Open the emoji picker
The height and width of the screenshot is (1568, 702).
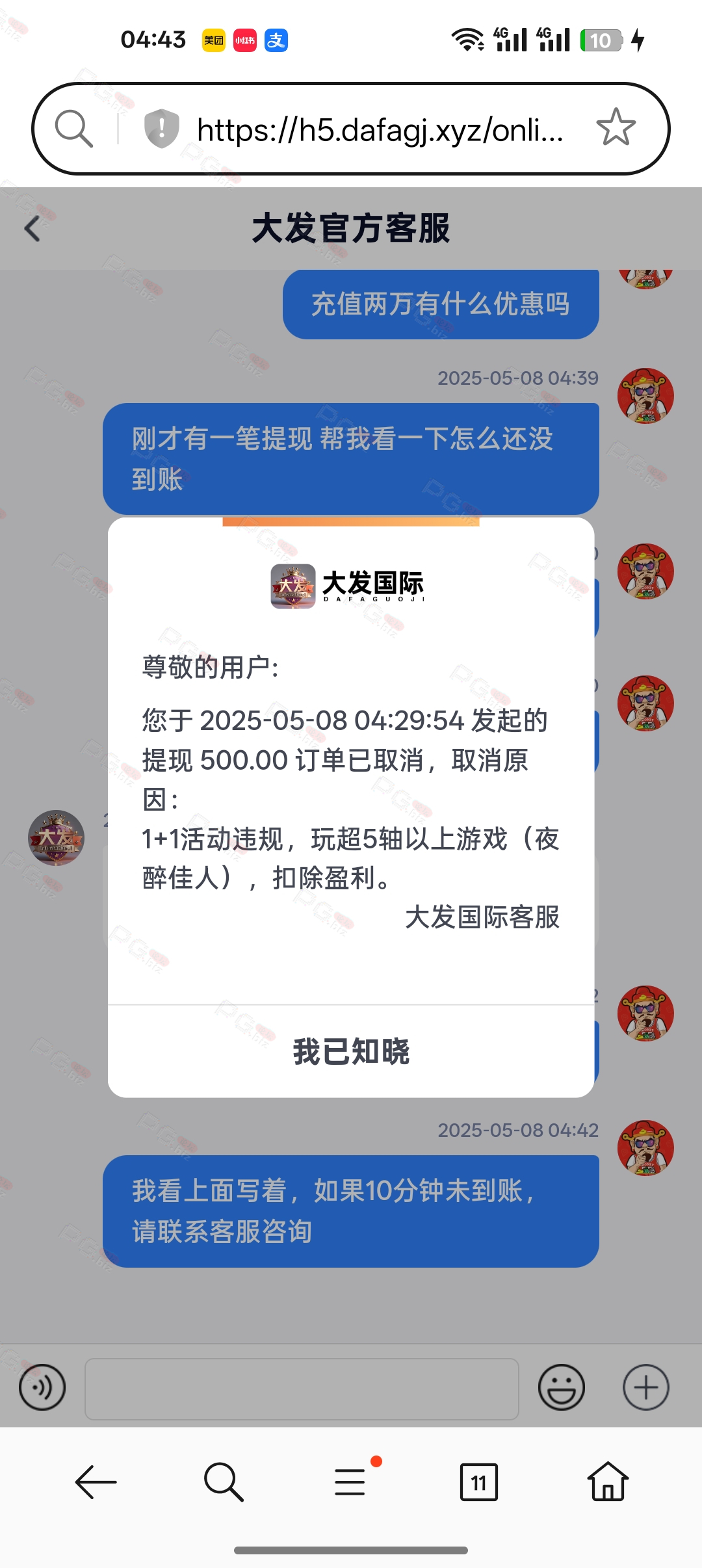click(x=562, y=1387)
